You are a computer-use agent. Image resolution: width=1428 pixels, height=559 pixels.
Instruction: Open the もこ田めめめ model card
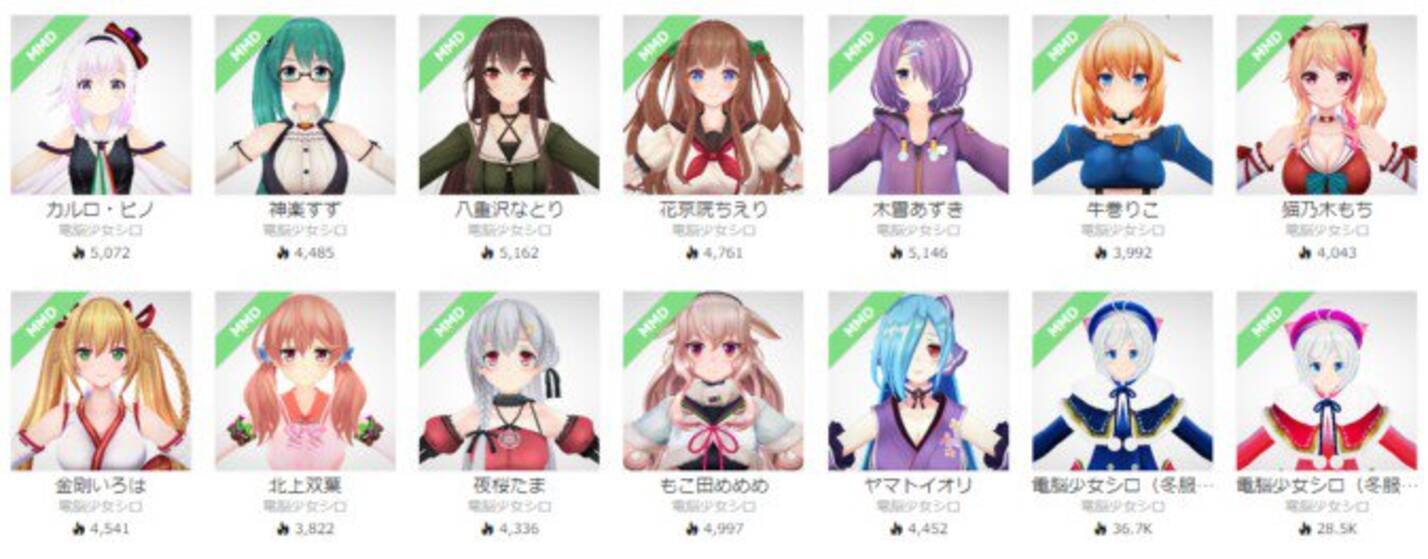[713, 381]
